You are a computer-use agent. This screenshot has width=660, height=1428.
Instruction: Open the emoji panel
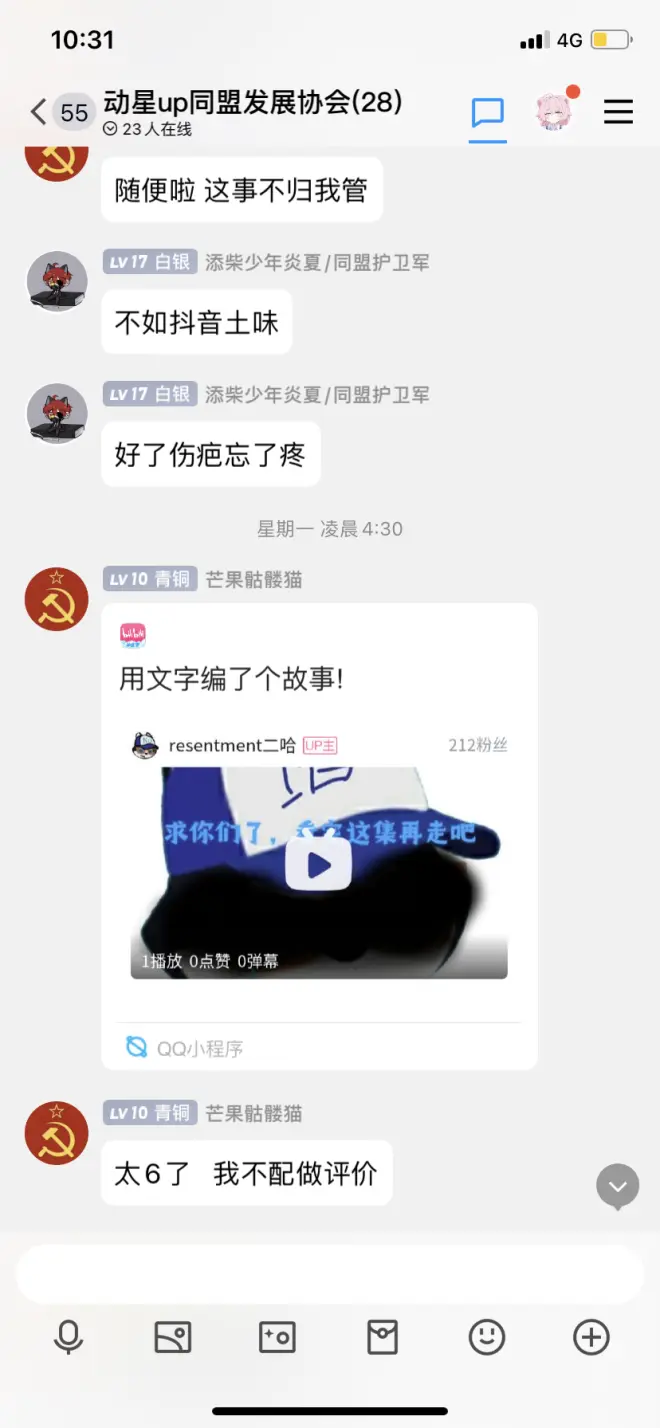pos(487,1337)
